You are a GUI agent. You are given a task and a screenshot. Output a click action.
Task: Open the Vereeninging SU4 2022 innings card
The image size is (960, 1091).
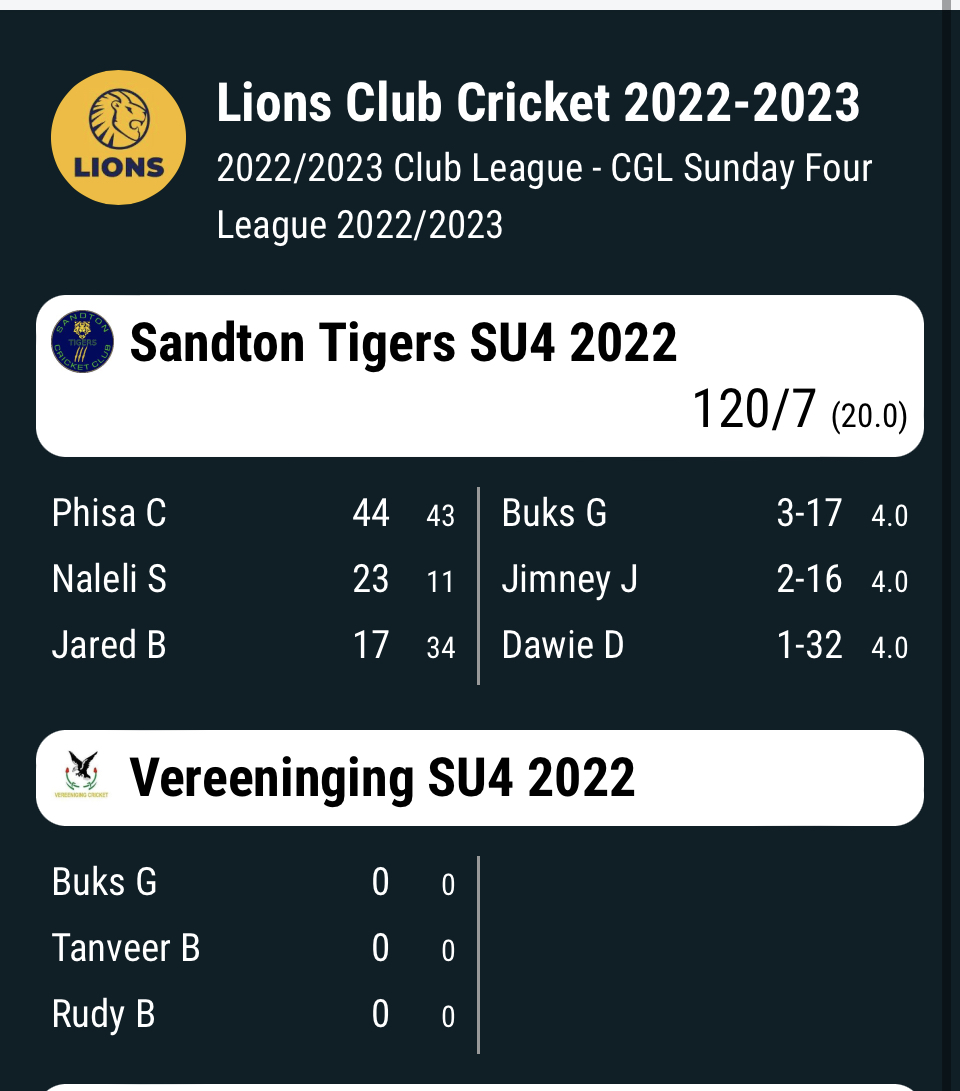480,778
